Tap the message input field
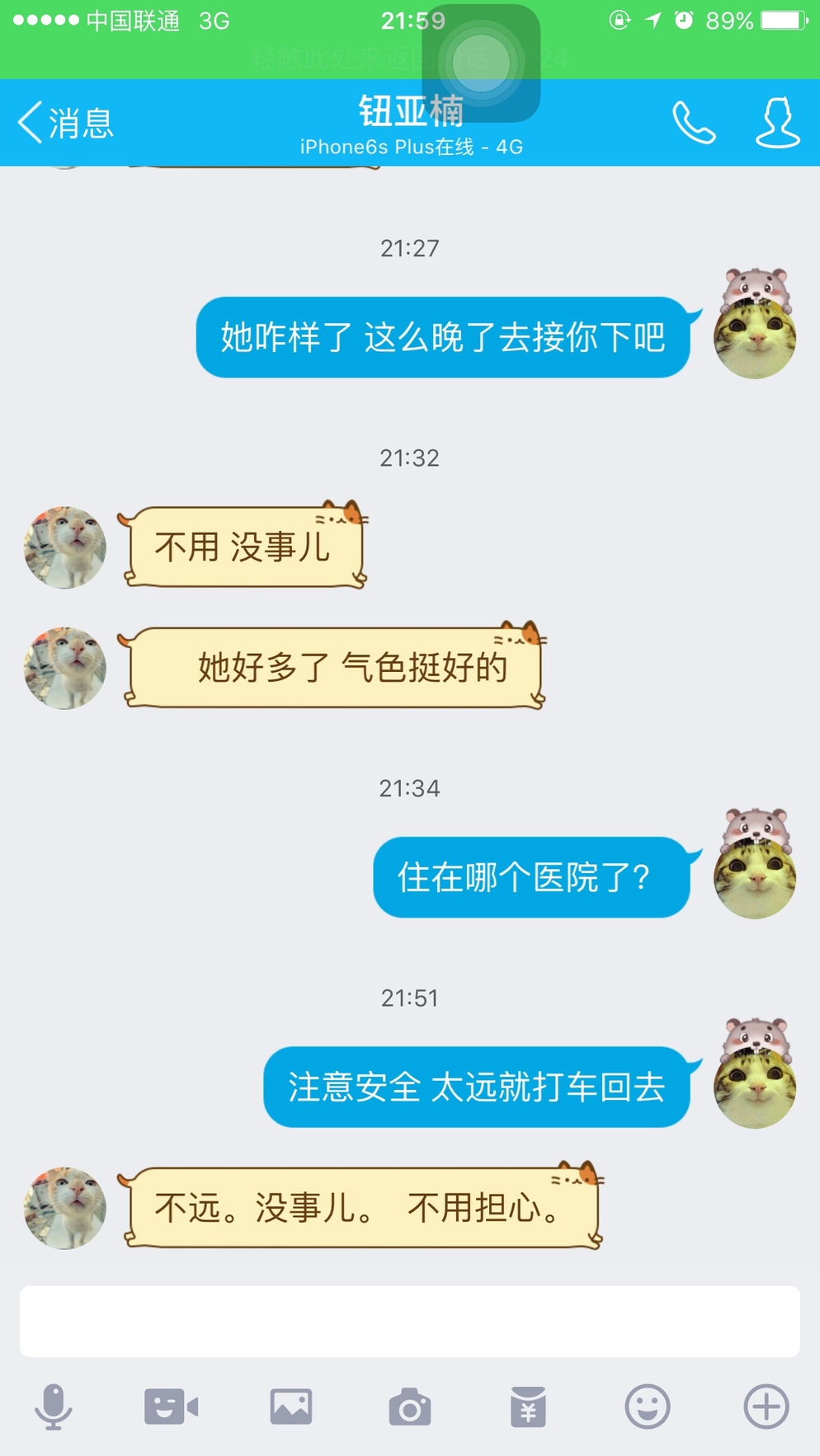820x1456 pixels. 409,1321
